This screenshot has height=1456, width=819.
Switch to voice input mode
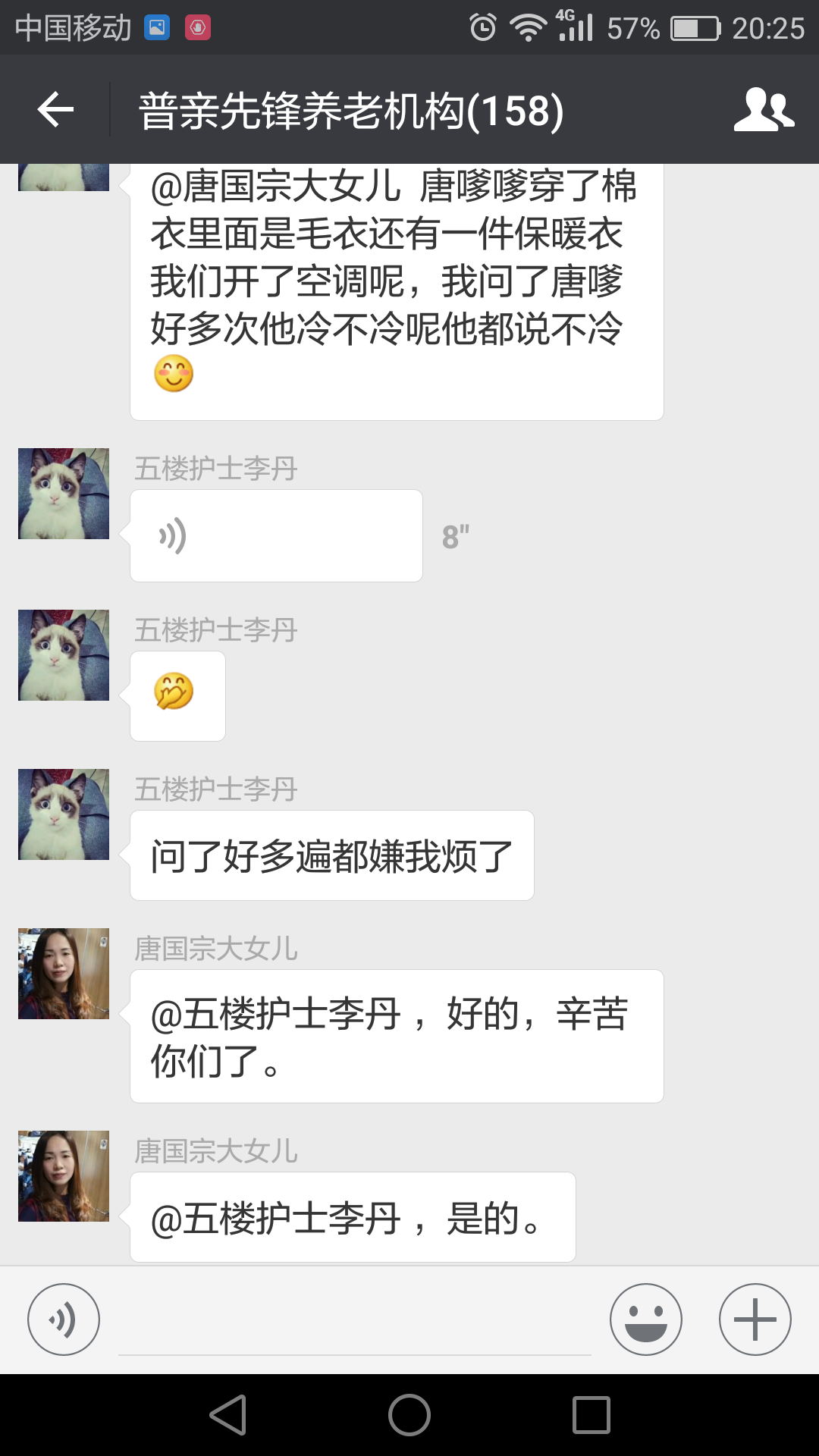(64, 1319)
